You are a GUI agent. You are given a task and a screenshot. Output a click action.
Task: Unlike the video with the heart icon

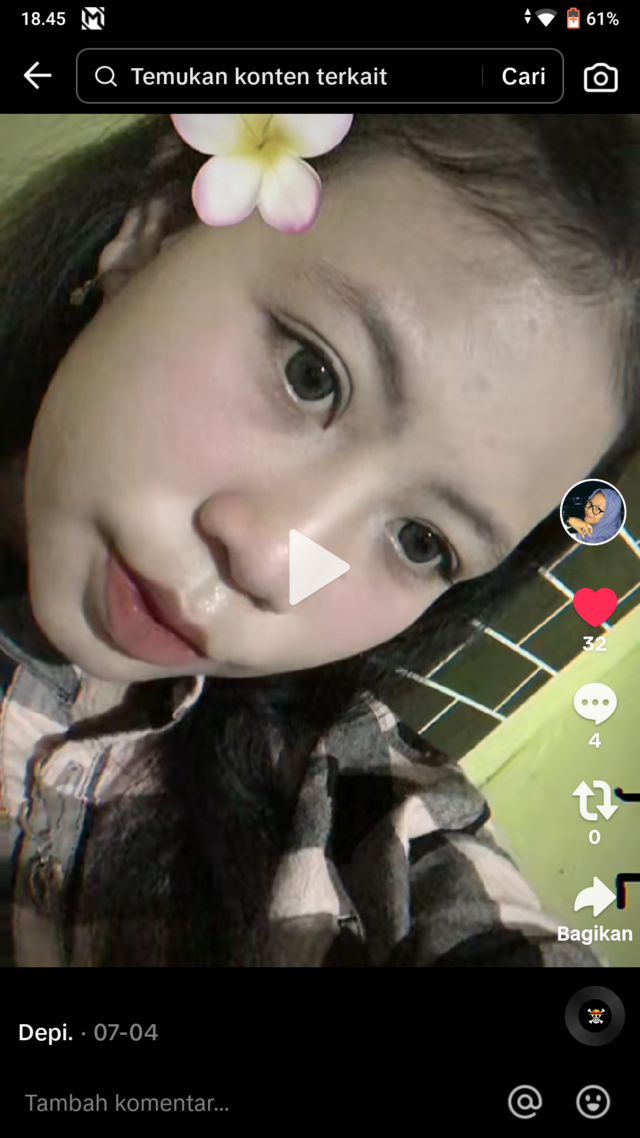[594, 607]
